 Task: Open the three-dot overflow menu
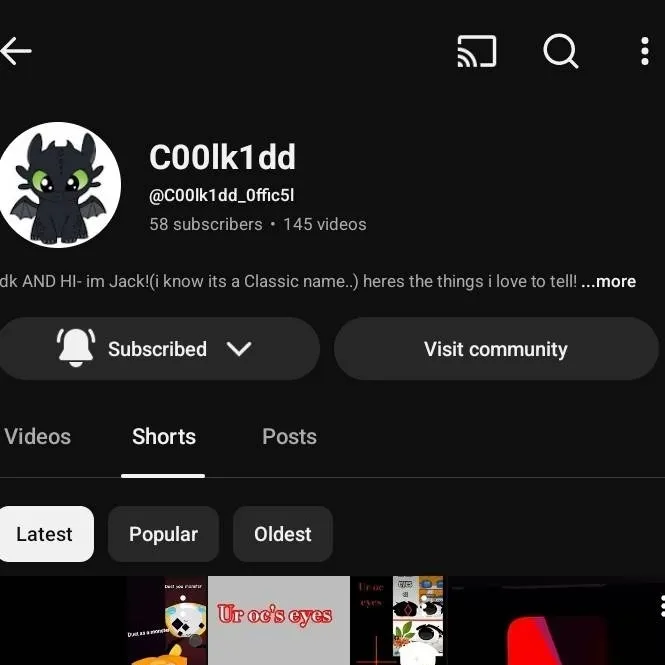point(644,51)
